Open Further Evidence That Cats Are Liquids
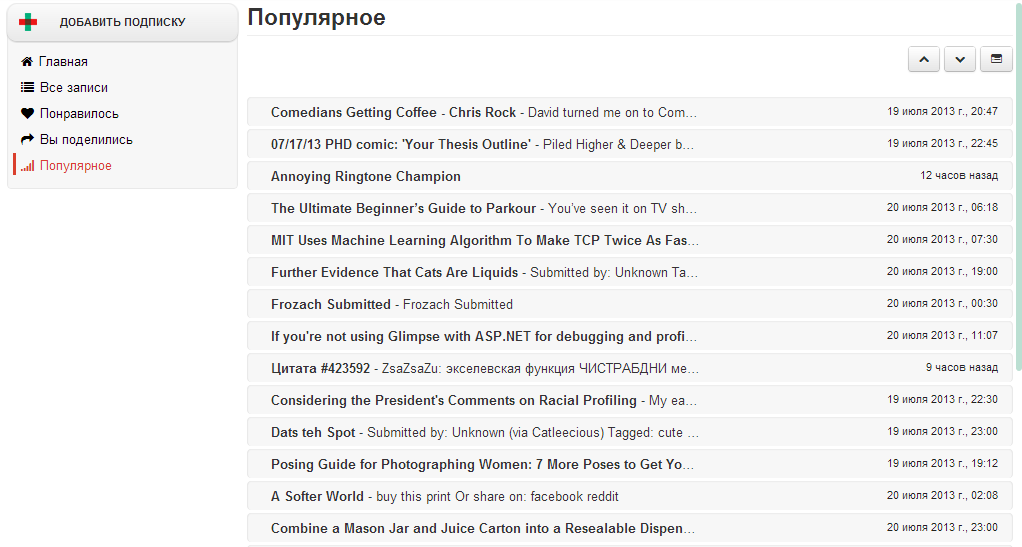The image size is (1022, 547). (x=394, y=273)
